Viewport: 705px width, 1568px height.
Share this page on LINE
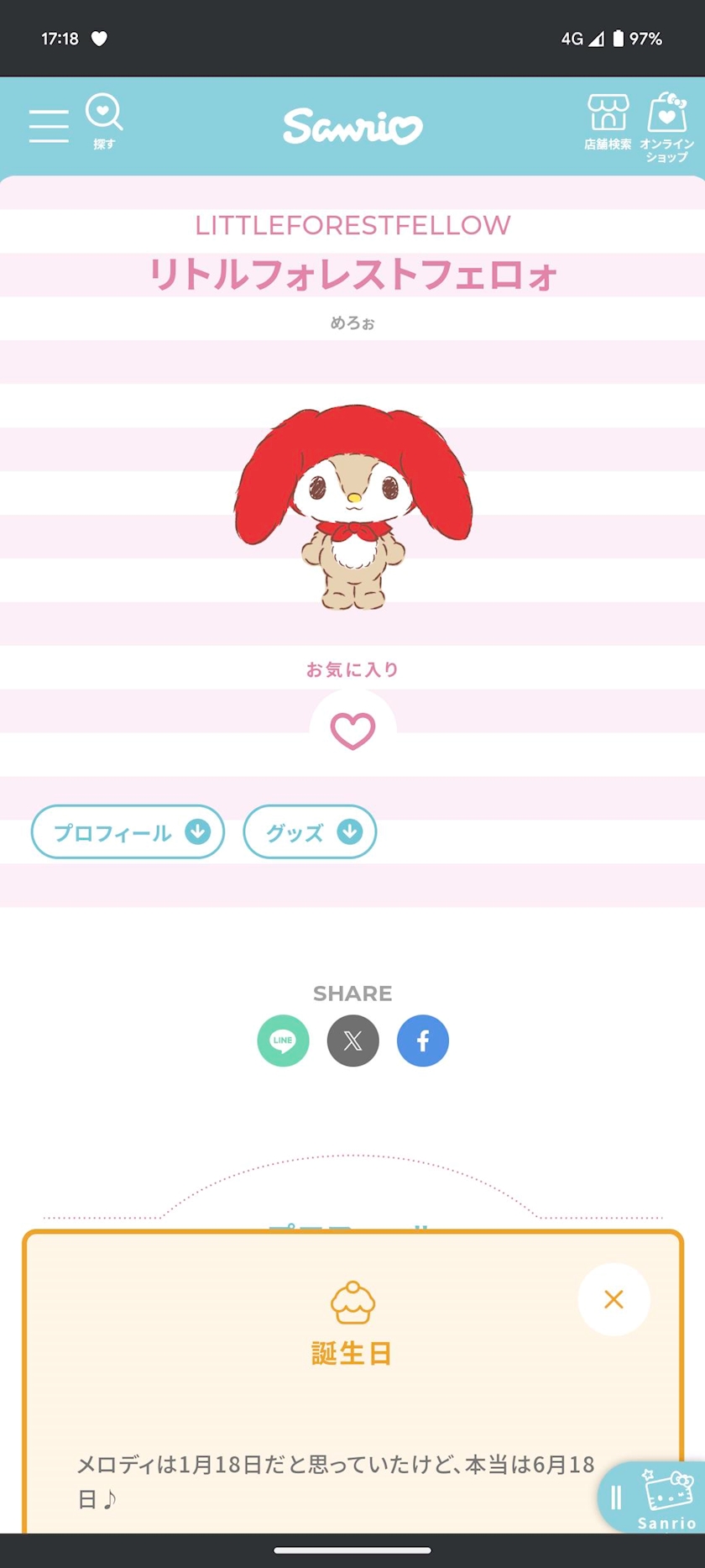coord(283,1041)
